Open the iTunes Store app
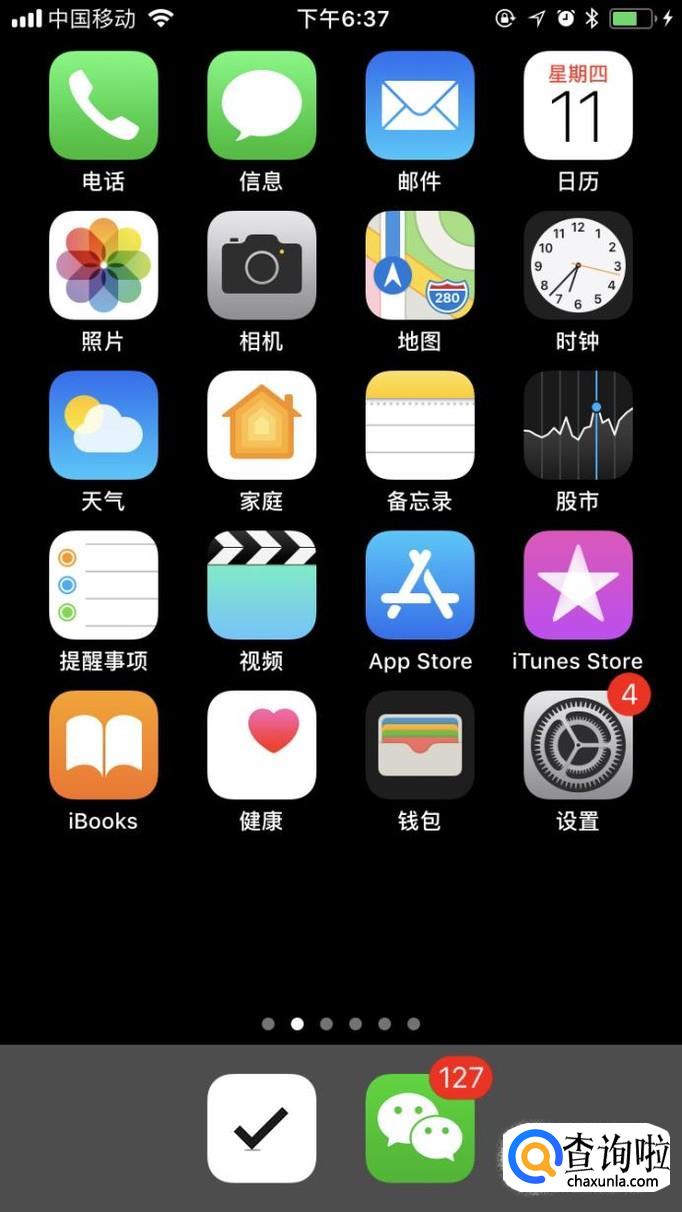Viewport: 682px width, 1212px height. pyautogui.click(x=577, y=585)
